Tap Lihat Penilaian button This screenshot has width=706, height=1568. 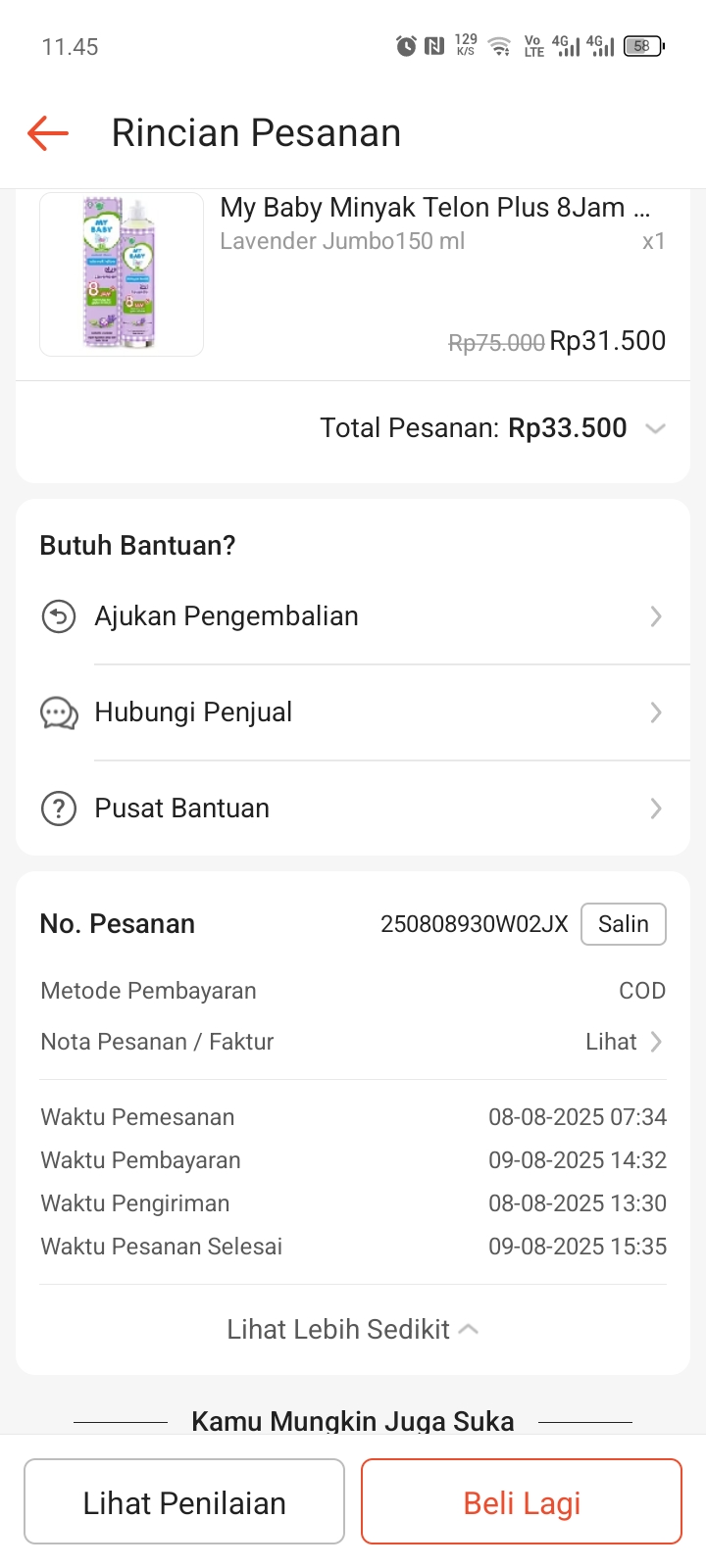(184, 1502)
